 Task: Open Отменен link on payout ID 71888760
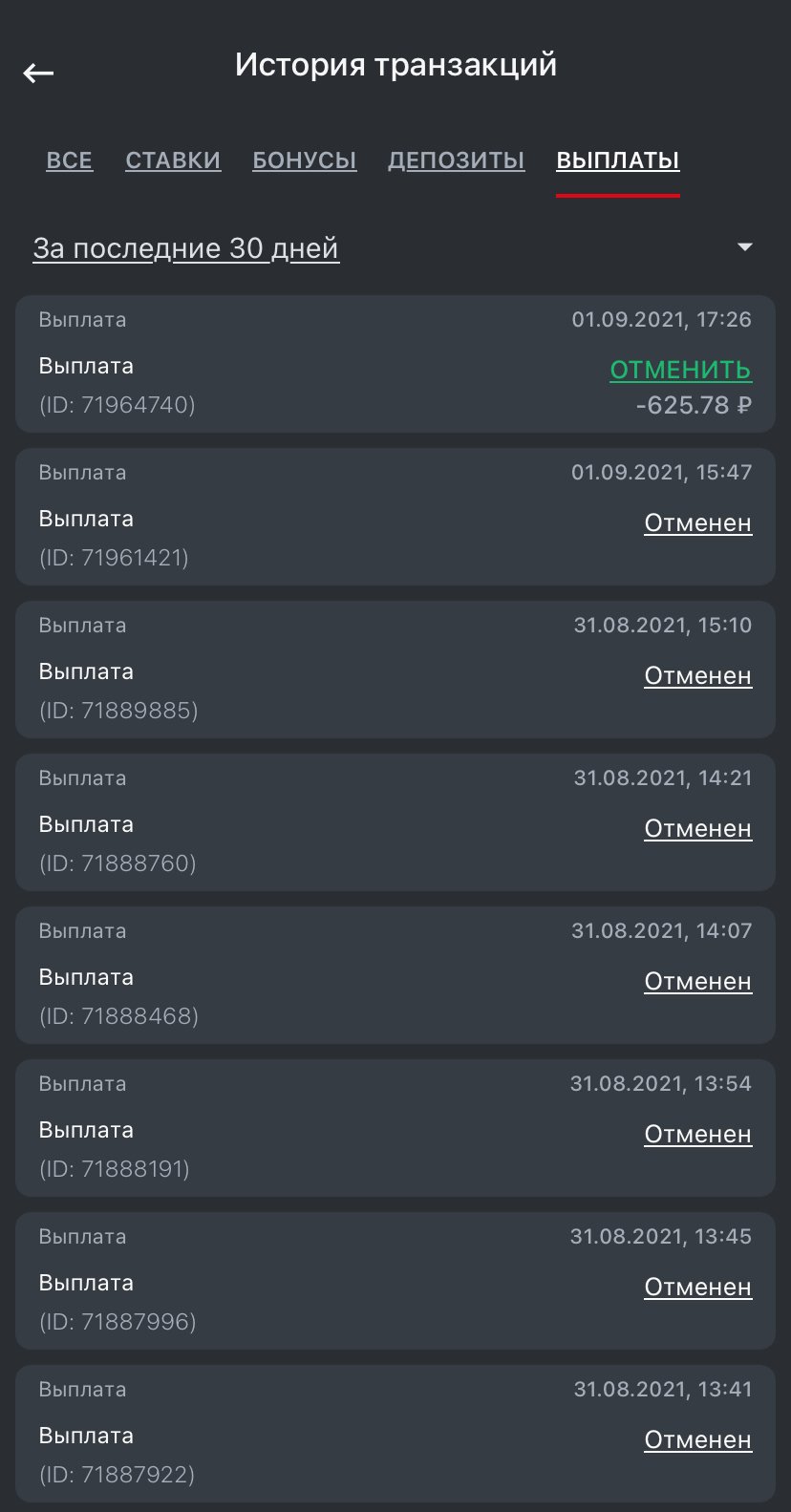pyautogui.click(x=698, y=829)
